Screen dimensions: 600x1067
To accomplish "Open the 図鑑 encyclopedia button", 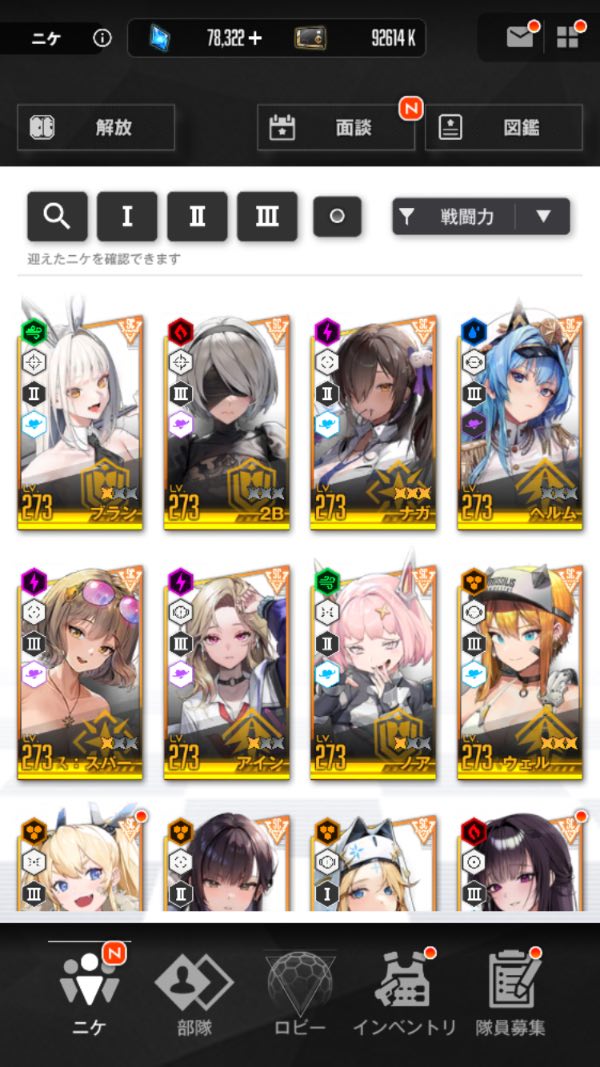I will tap(504, 127).
